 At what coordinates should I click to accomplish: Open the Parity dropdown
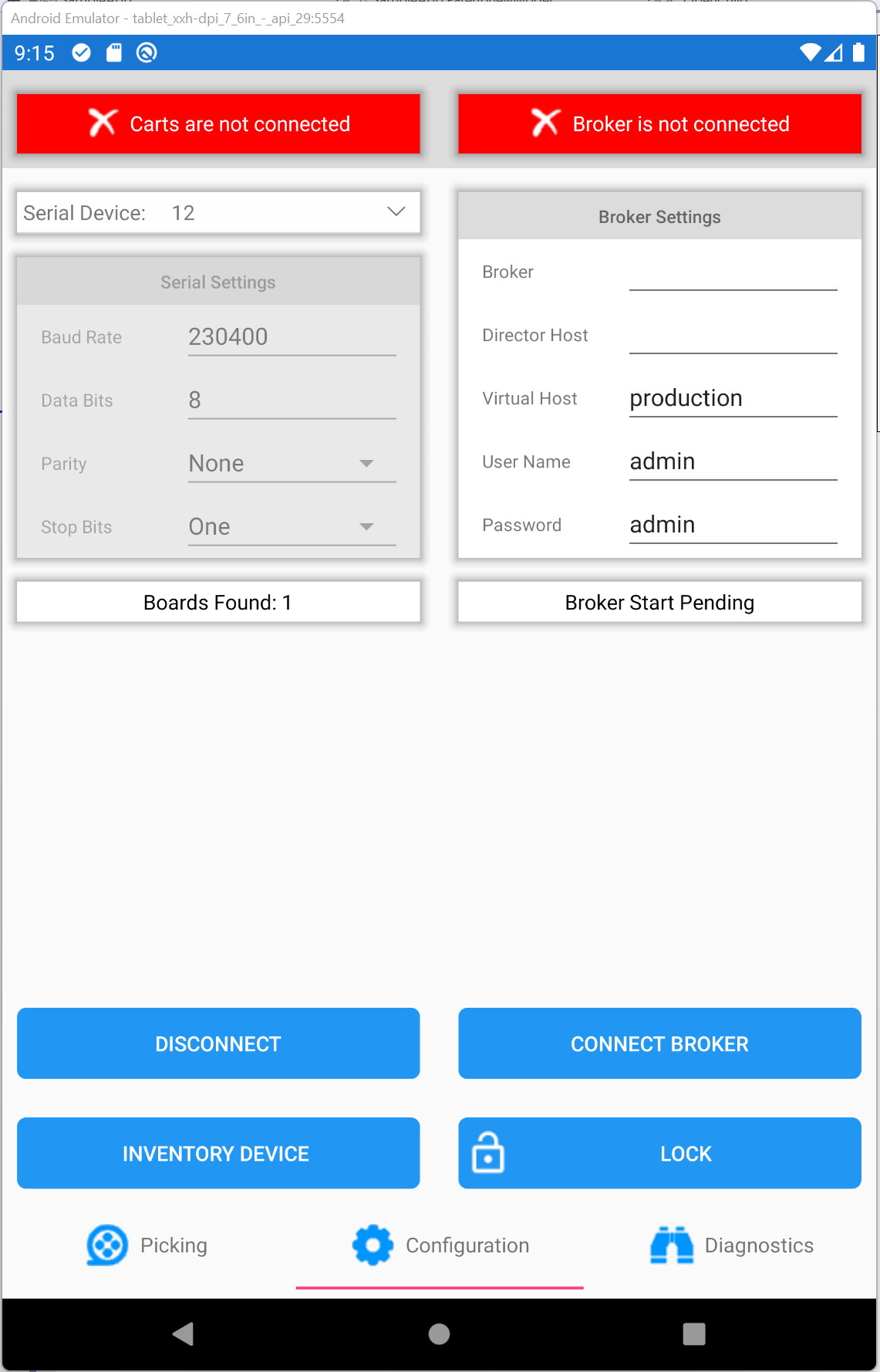(x=292, y=464)
